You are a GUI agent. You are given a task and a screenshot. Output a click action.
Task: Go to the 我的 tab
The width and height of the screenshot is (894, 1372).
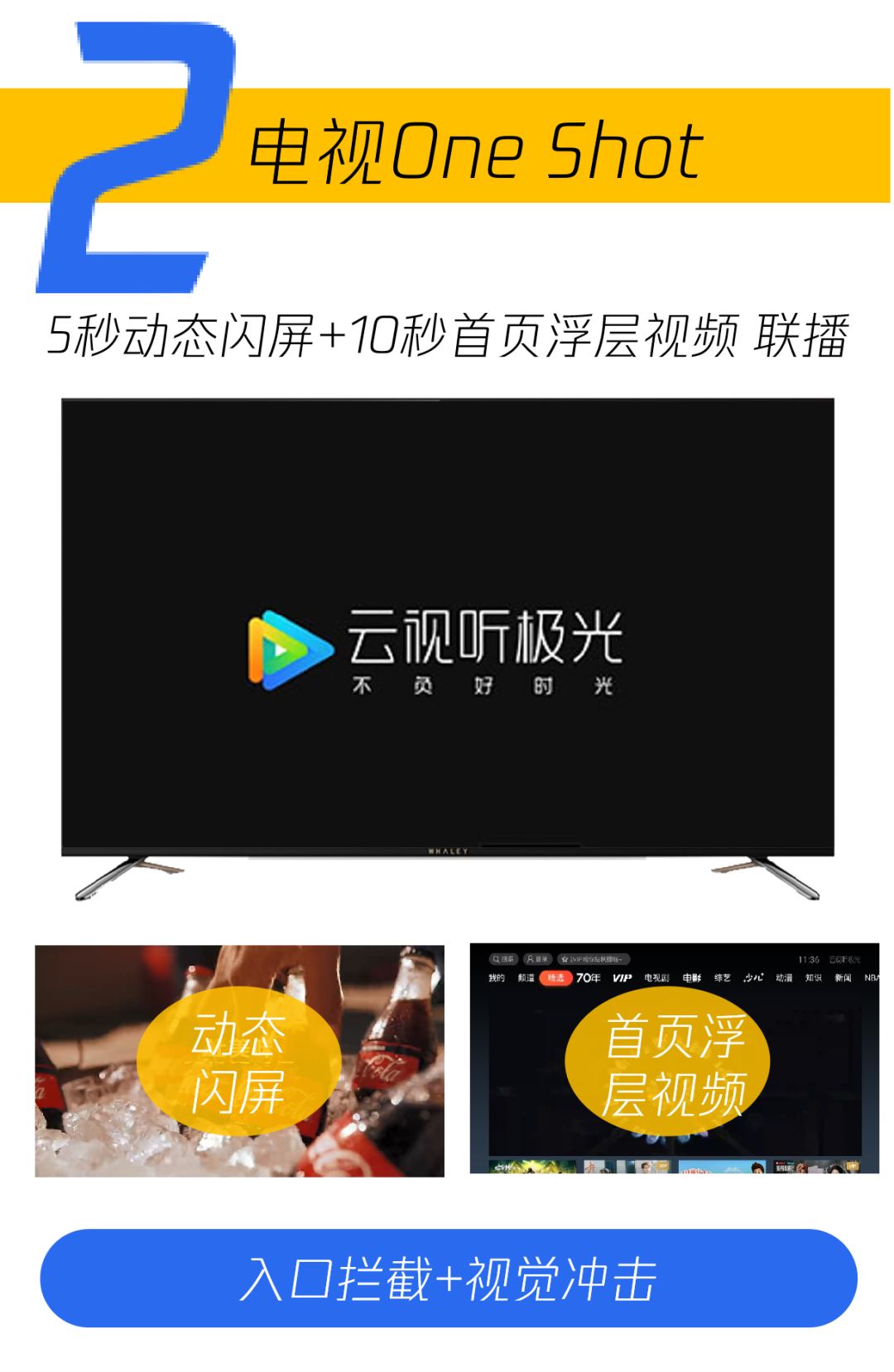tap(497, 976)
